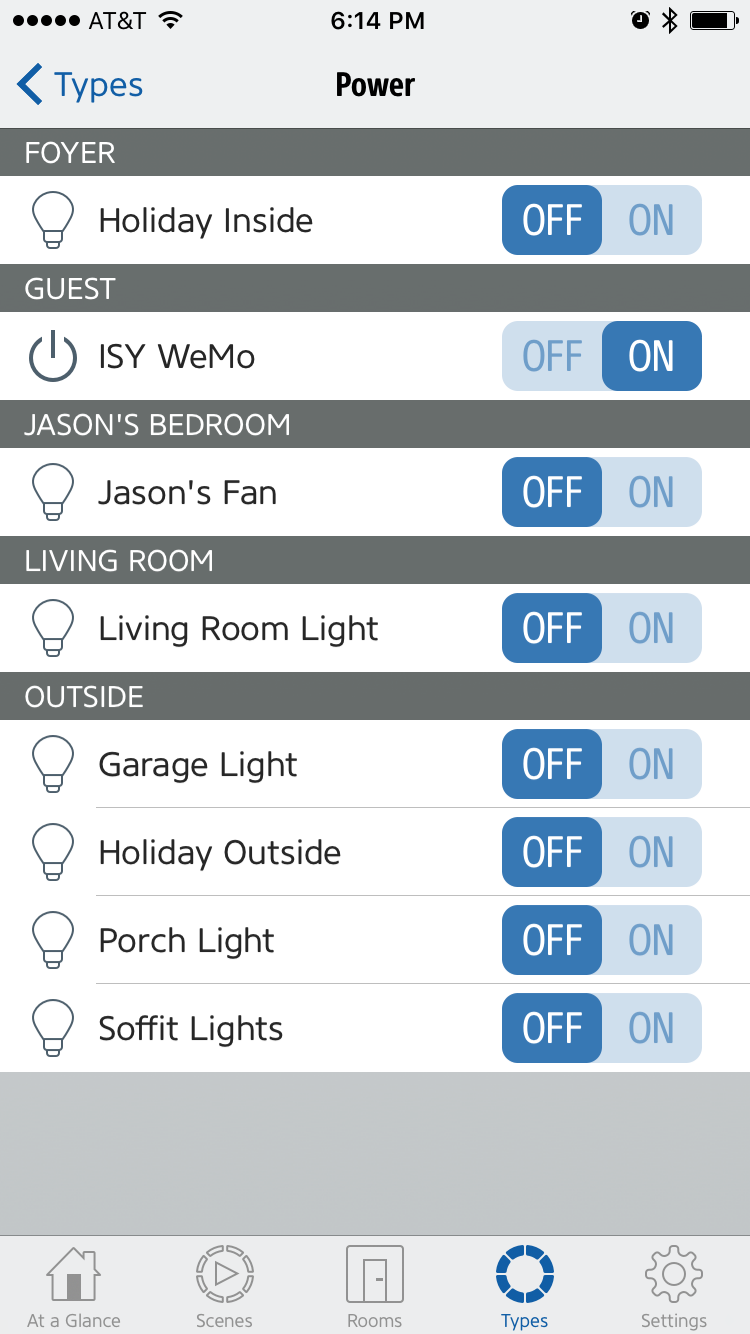Turn Soffit Lights ON

(x=652, y=1028)
